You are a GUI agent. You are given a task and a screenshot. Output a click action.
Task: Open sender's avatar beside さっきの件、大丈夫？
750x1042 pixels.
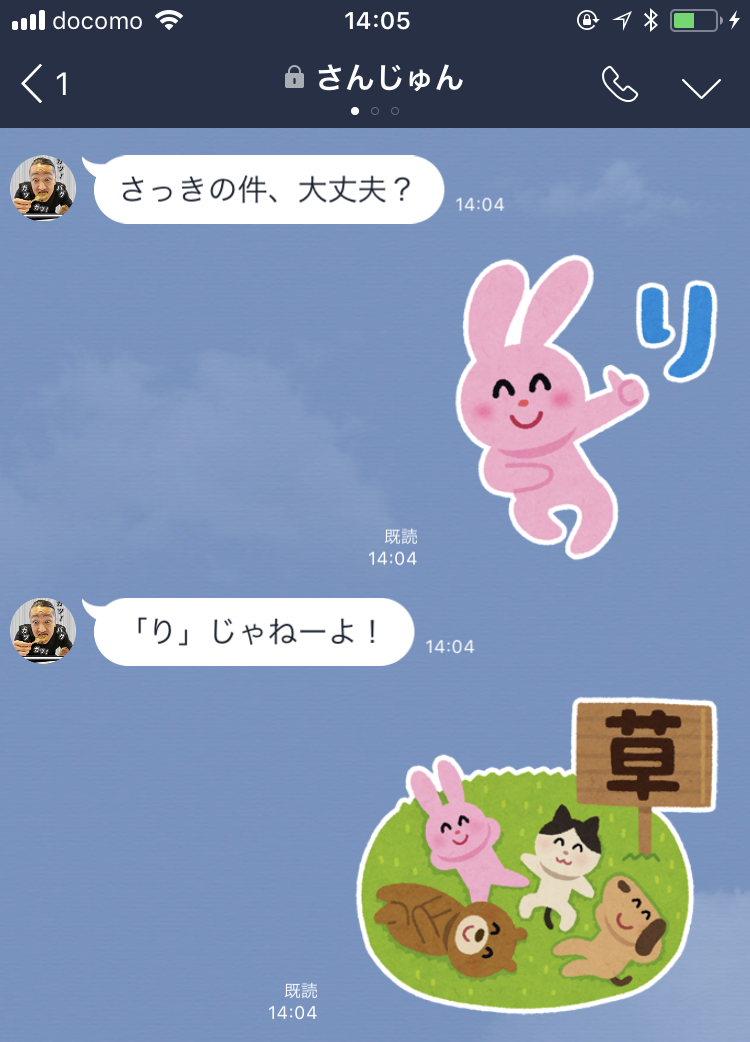pyautogui.click(x=43, y=188)
